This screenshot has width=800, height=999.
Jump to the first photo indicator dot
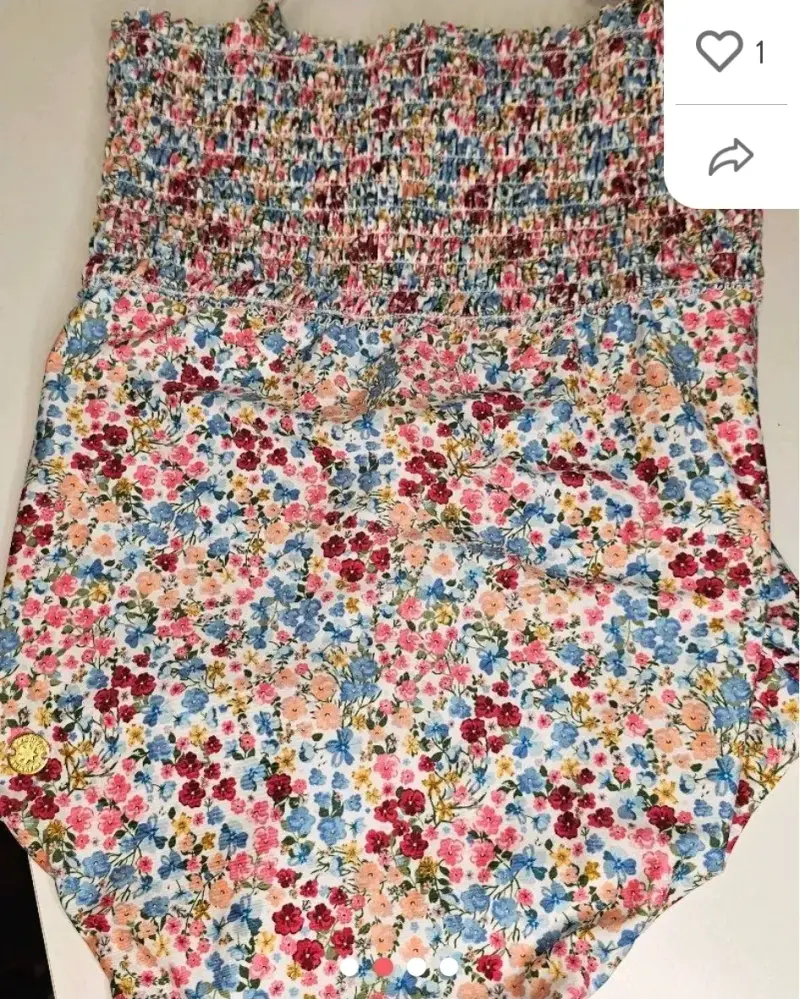350,967
